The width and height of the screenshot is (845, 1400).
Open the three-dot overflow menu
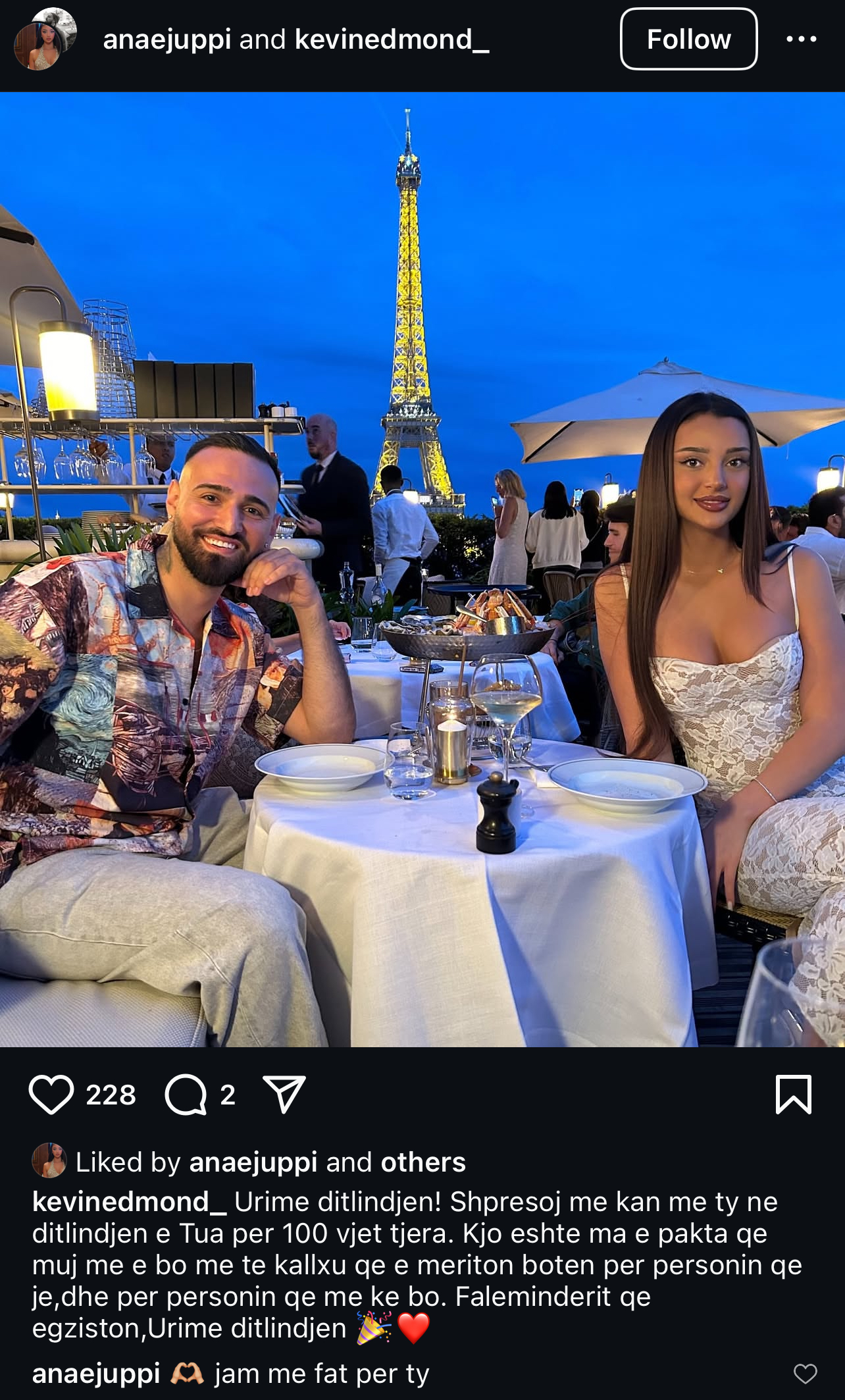click(801, 39)
